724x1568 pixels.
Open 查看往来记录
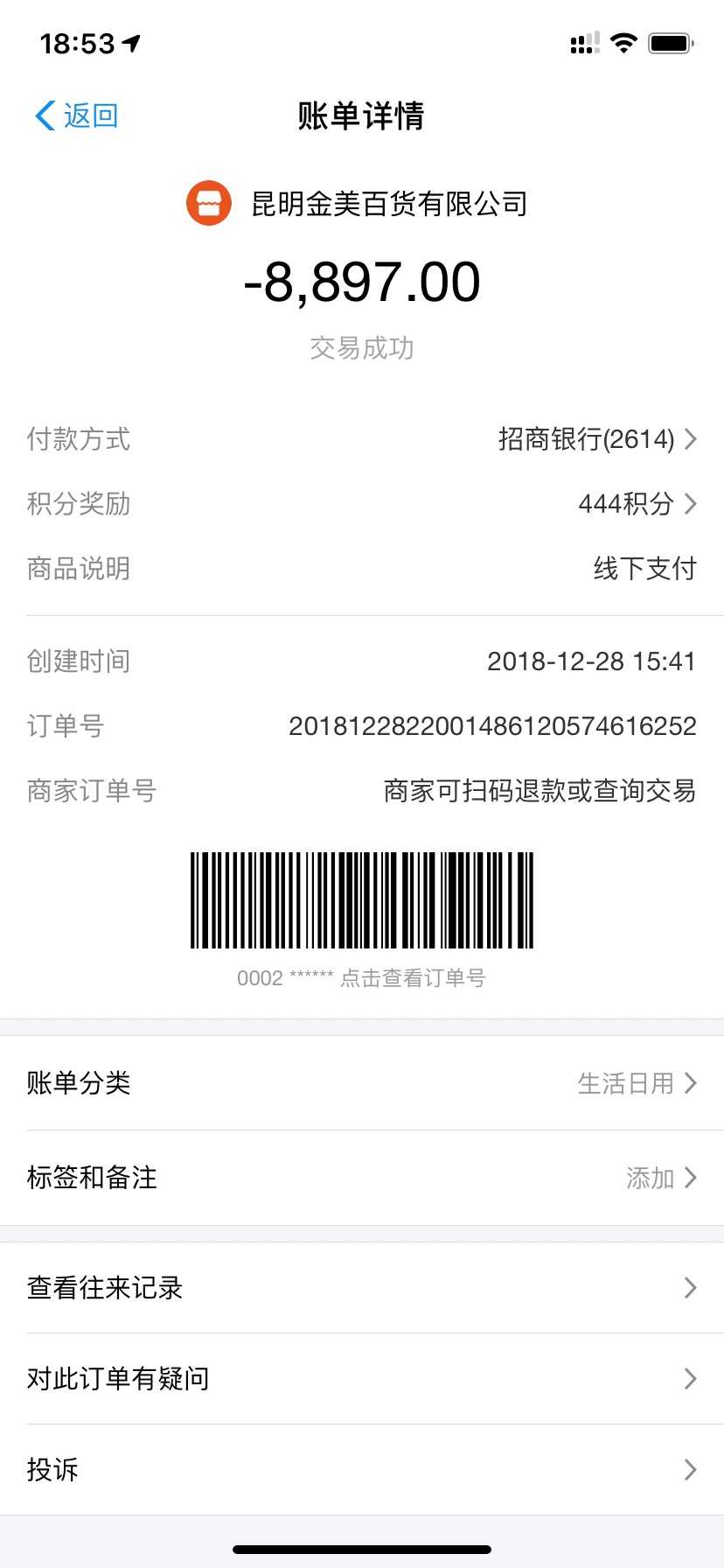pos(362,1288)
